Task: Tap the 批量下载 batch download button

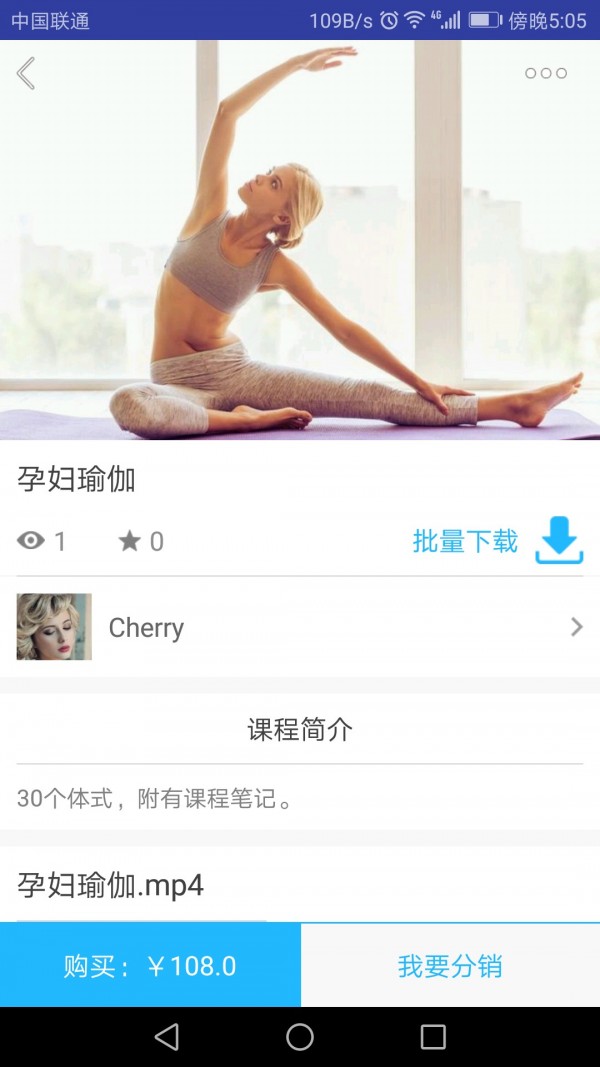Action: (x=497, y=541)
